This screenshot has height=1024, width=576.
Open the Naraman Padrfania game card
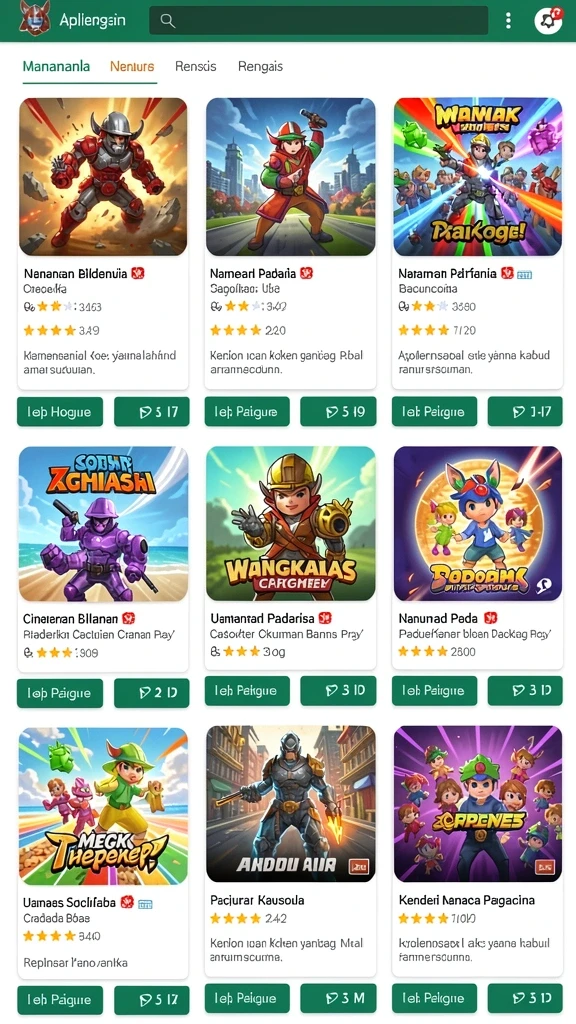coord(477,244)
